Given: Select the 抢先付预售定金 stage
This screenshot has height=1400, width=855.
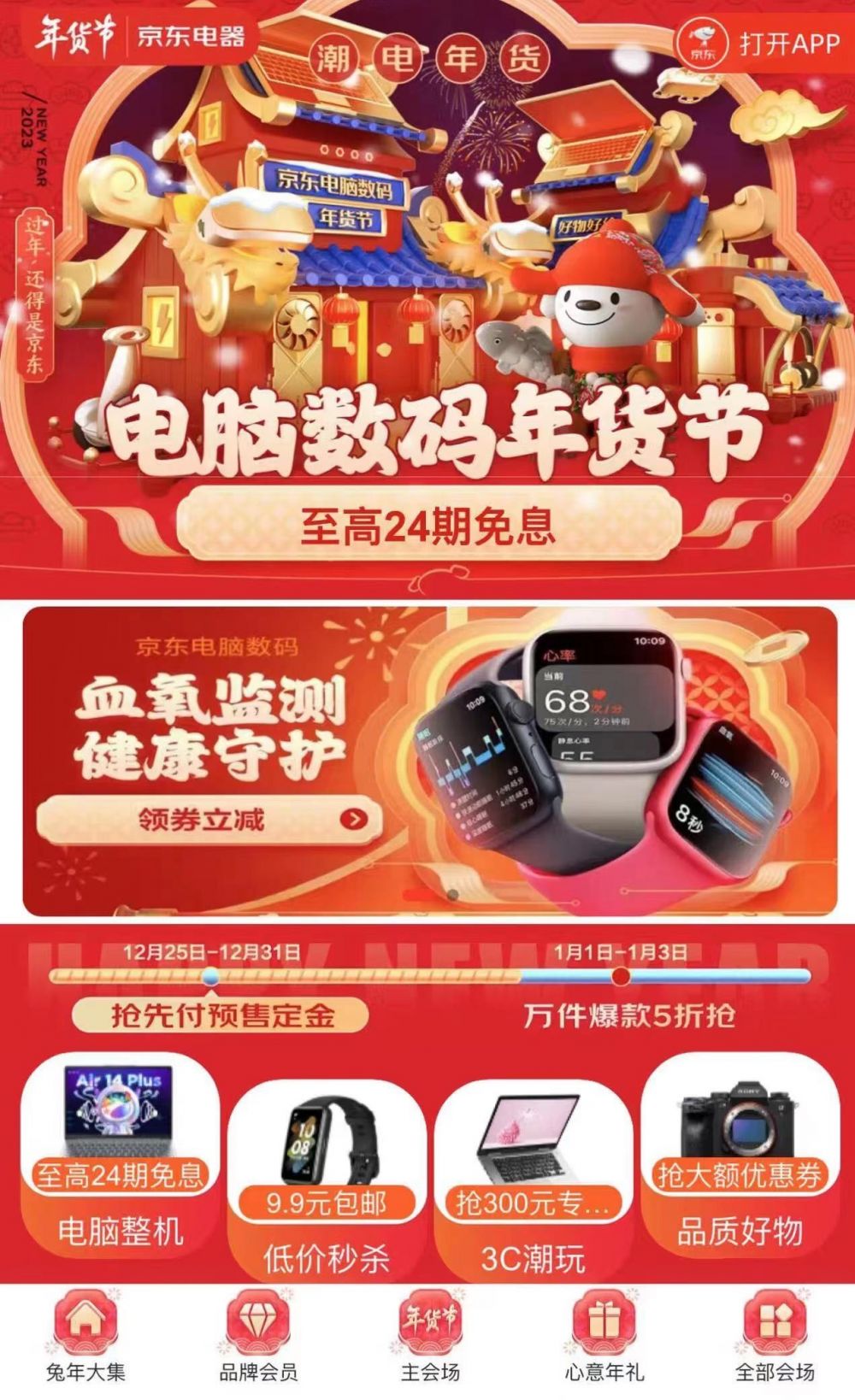Looking at the screenshot, I should [221, 1015].
